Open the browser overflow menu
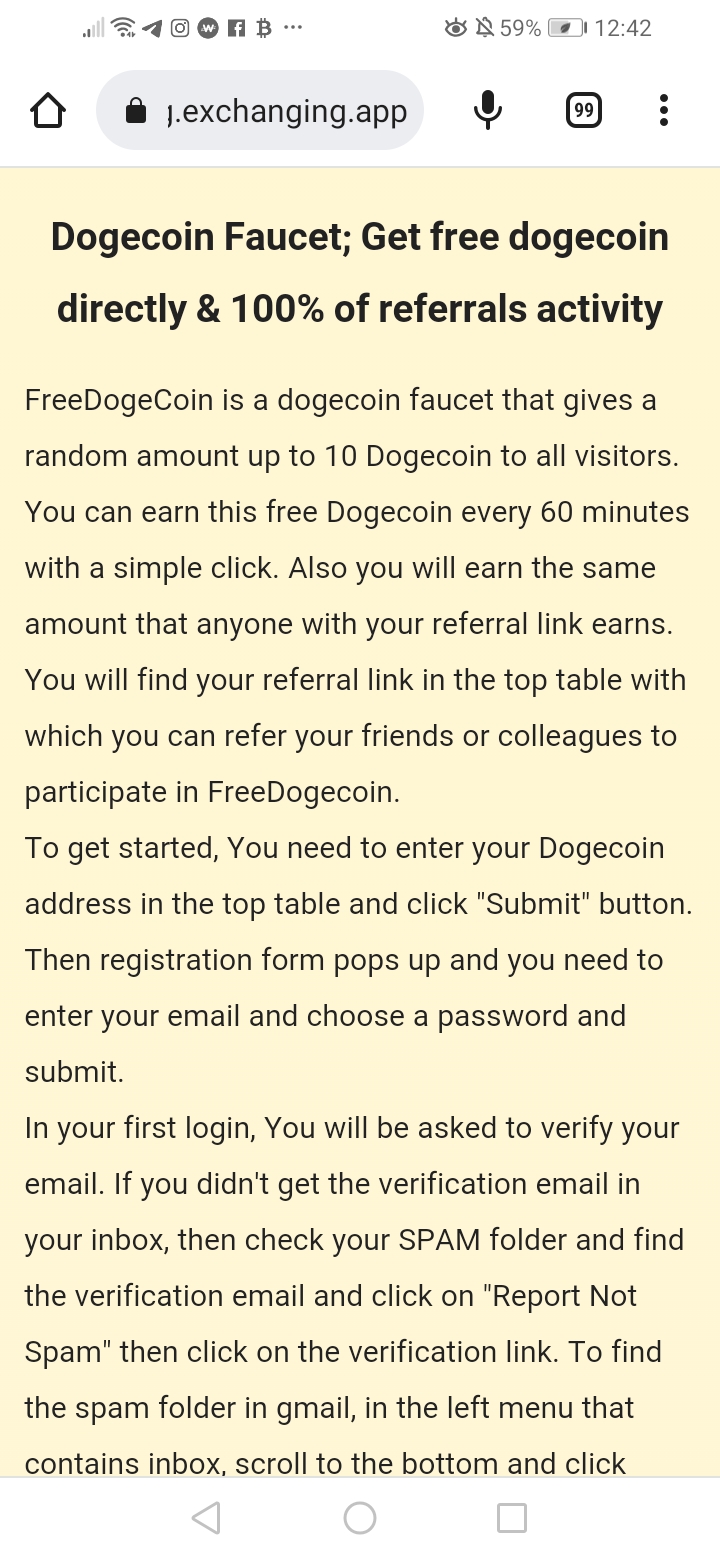The height and width of the screenshot is (1560, 720). click(x=663, y=110)
